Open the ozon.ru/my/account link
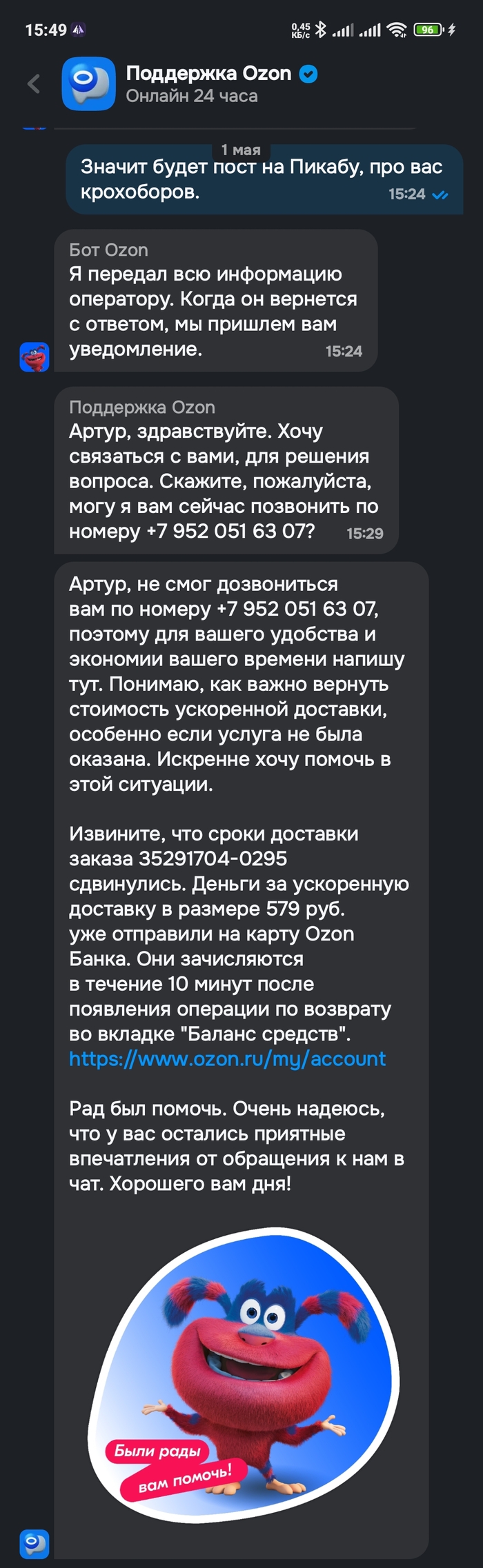The height and width of the screenshot is (1568, 483). 227,1059
